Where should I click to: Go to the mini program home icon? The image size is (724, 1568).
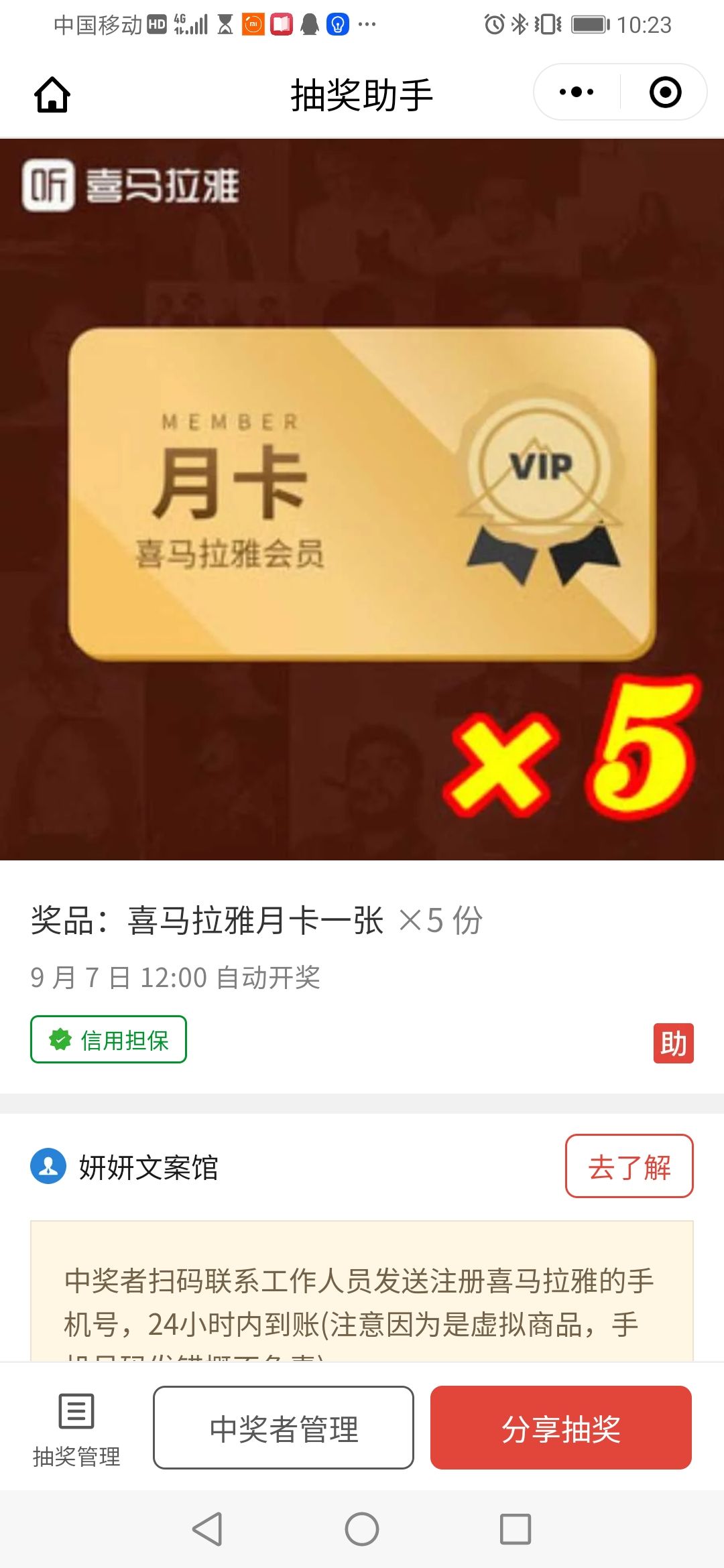52,94
